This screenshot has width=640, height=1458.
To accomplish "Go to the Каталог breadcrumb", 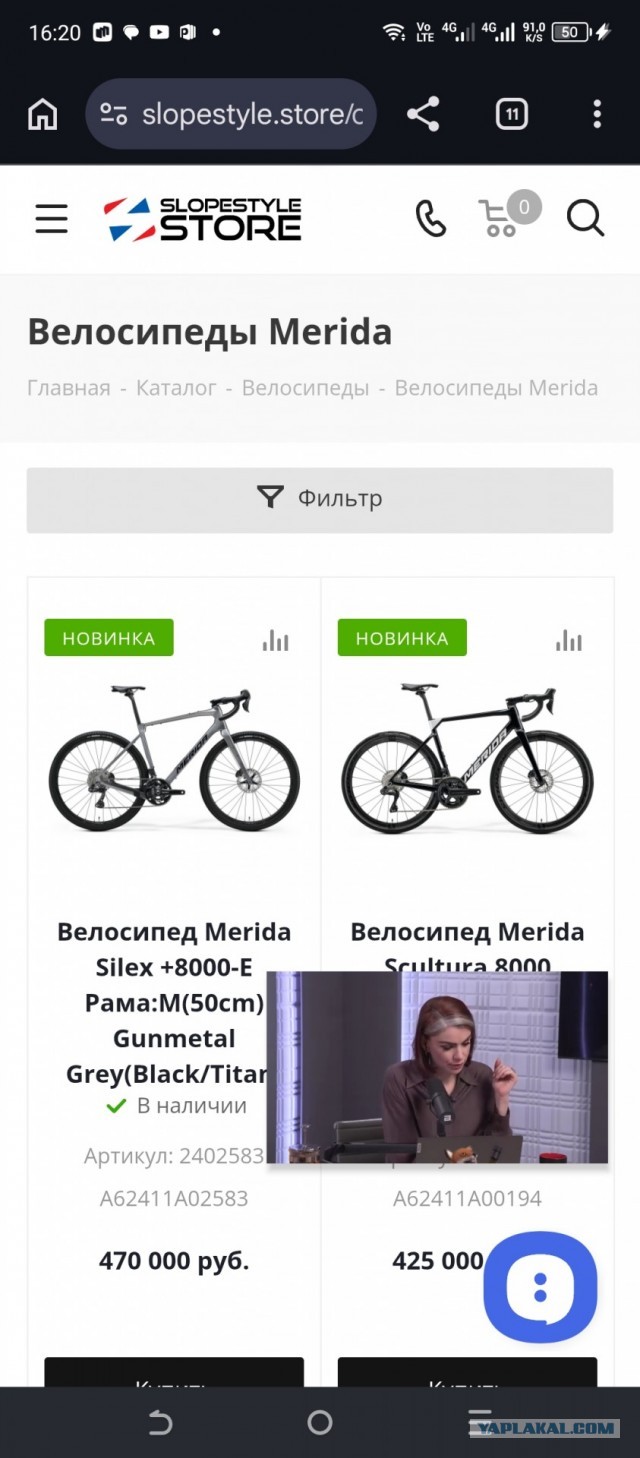I will (x=176, y=388).
